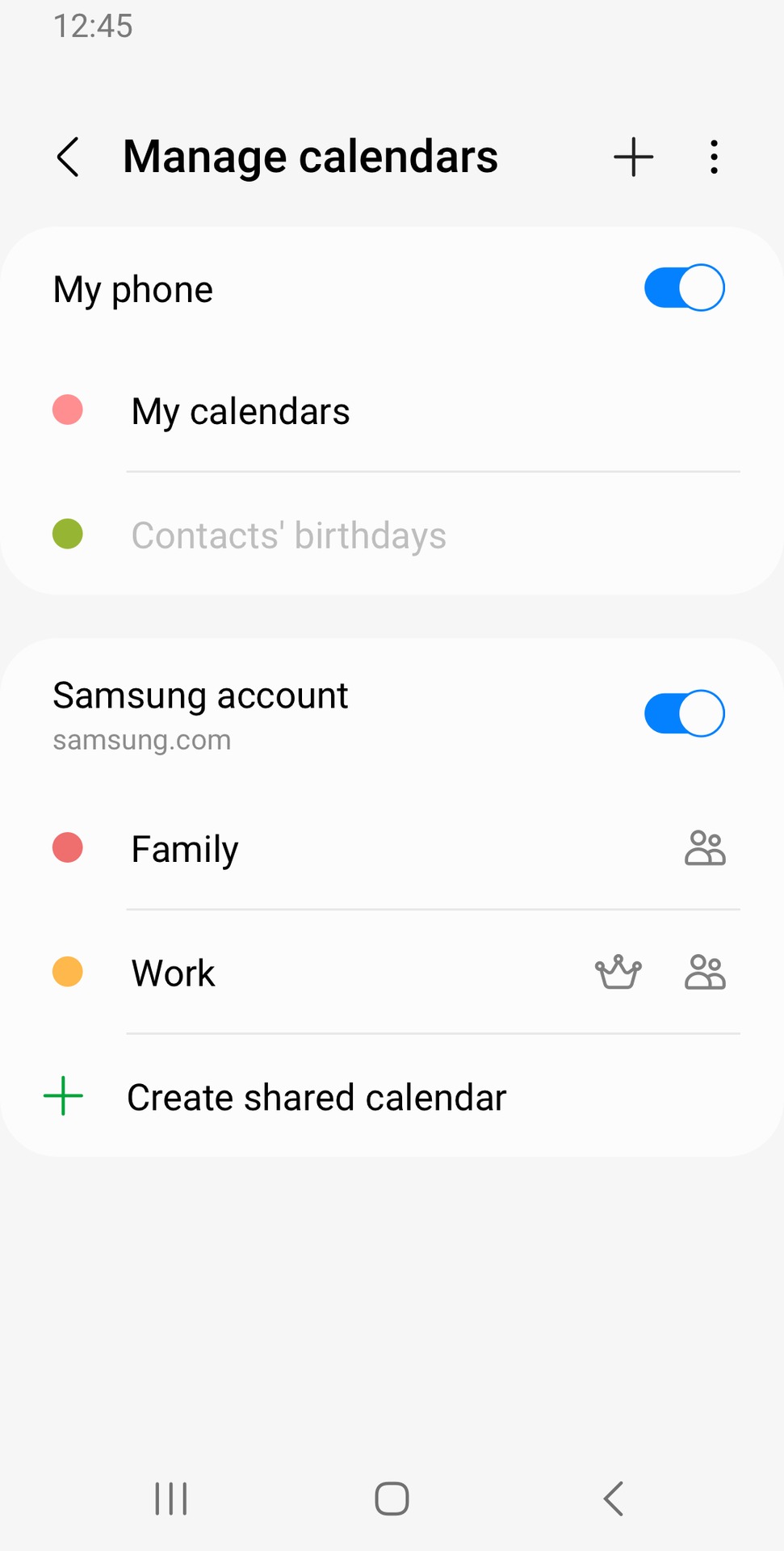Open recent apps from navigation bar
This screenshot has width=784, height=1551.
coord(171,1499)
